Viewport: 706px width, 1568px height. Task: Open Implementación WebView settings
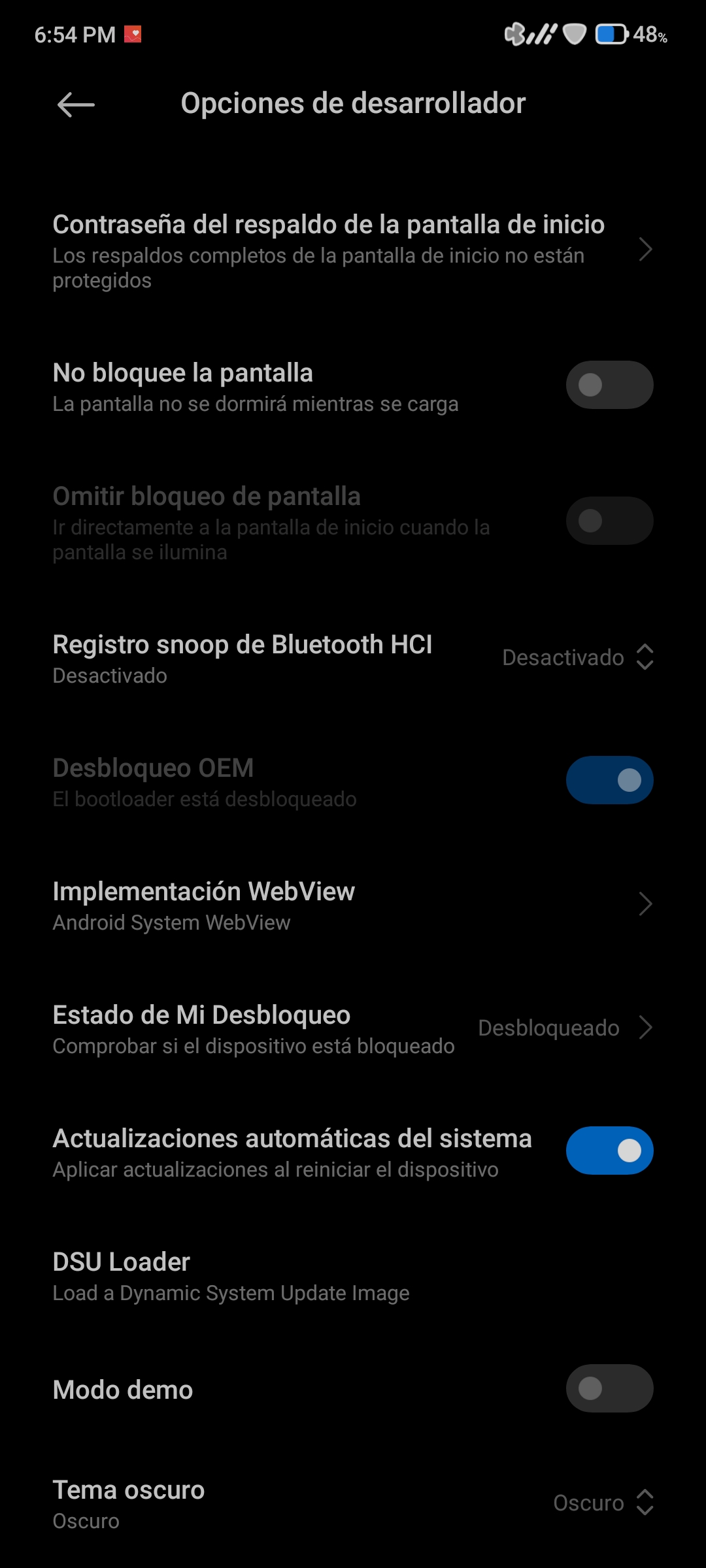pyautogui.click(x=353, y=905)
